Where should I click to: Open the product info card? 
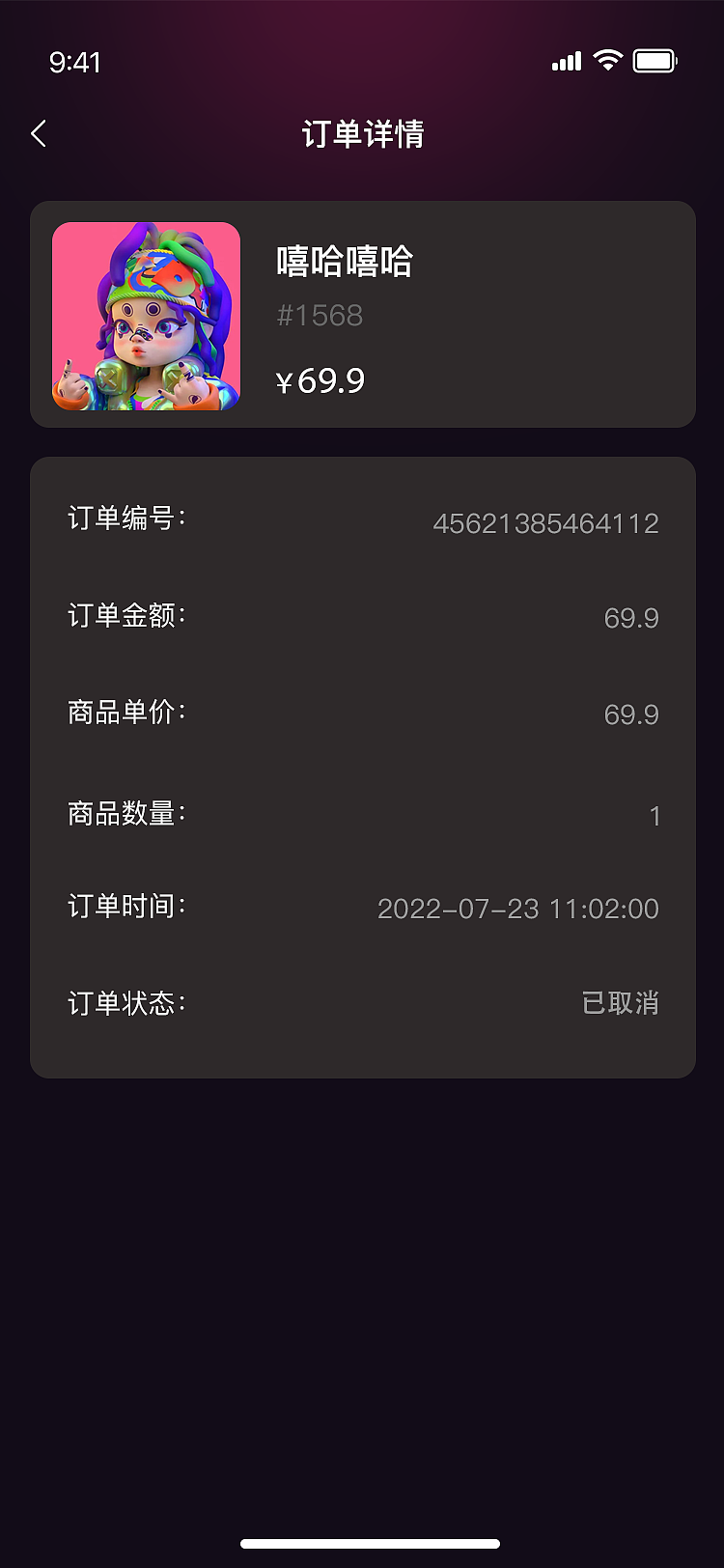362,316
